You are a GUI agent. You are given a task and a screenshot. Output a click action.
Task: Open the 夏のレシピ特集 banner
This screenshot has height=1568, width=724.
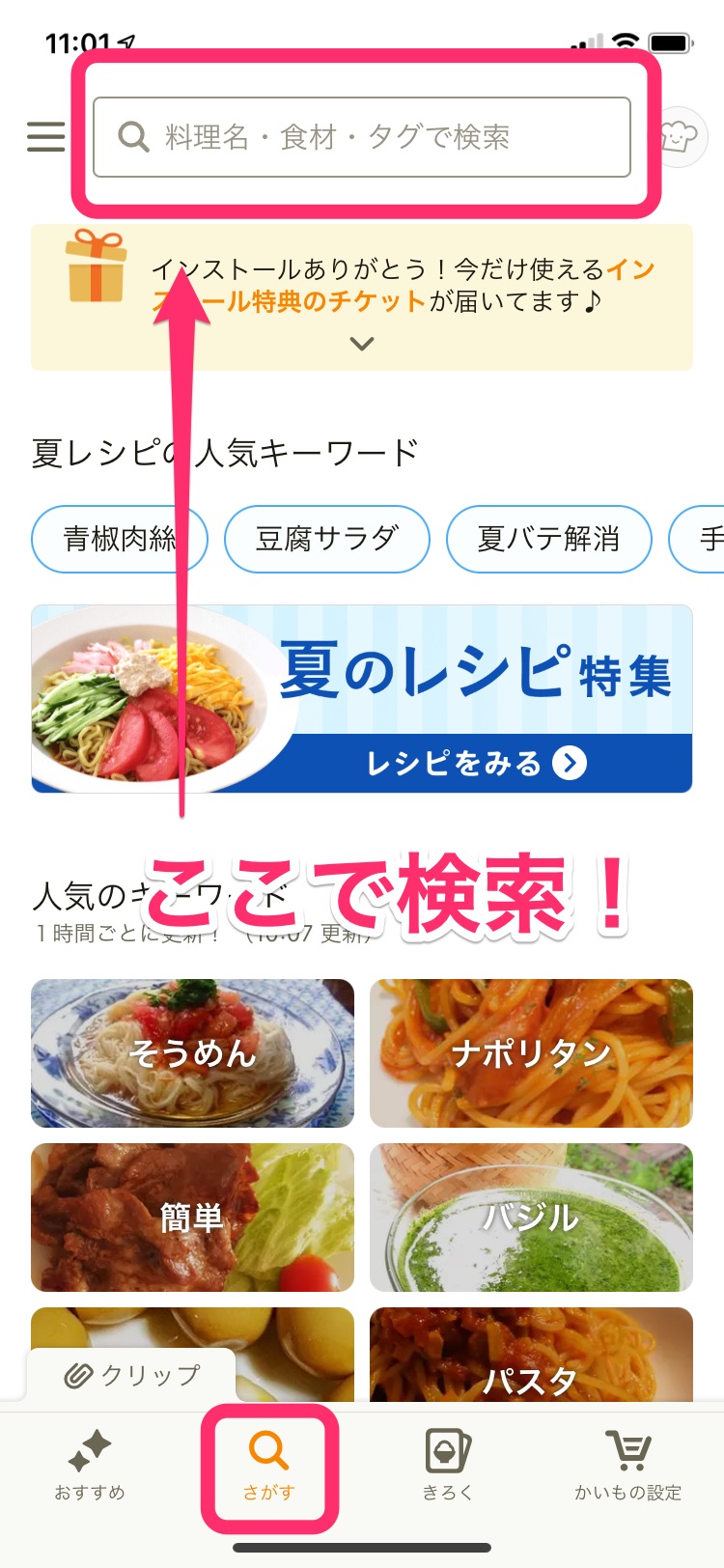[x=362, y=699]
